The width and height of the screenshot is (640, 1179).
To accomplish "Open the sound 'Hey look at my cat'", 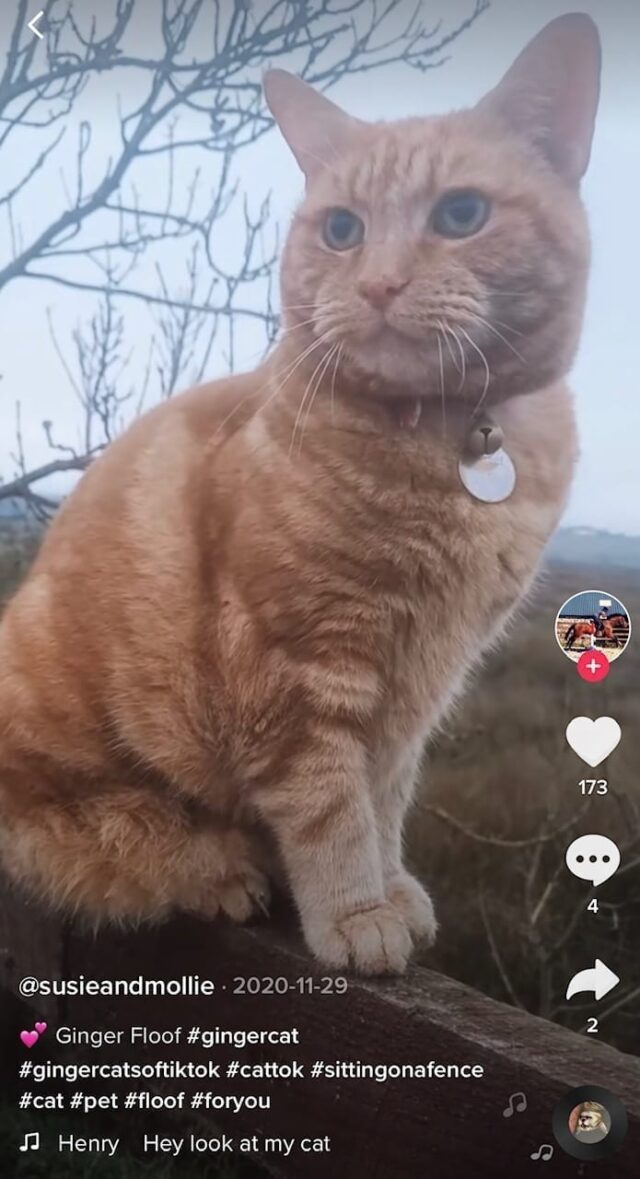I will (237, 1144).
